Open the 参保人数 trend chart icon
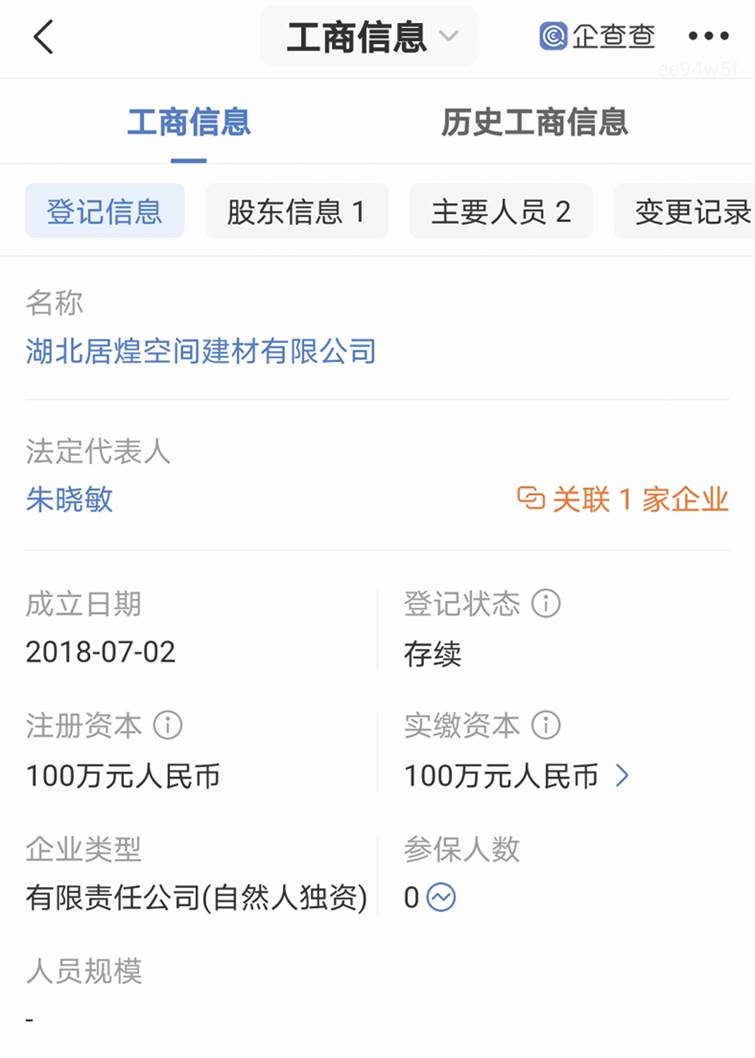The height and width of the screenshot is (1058, 755). pos(441,898)
